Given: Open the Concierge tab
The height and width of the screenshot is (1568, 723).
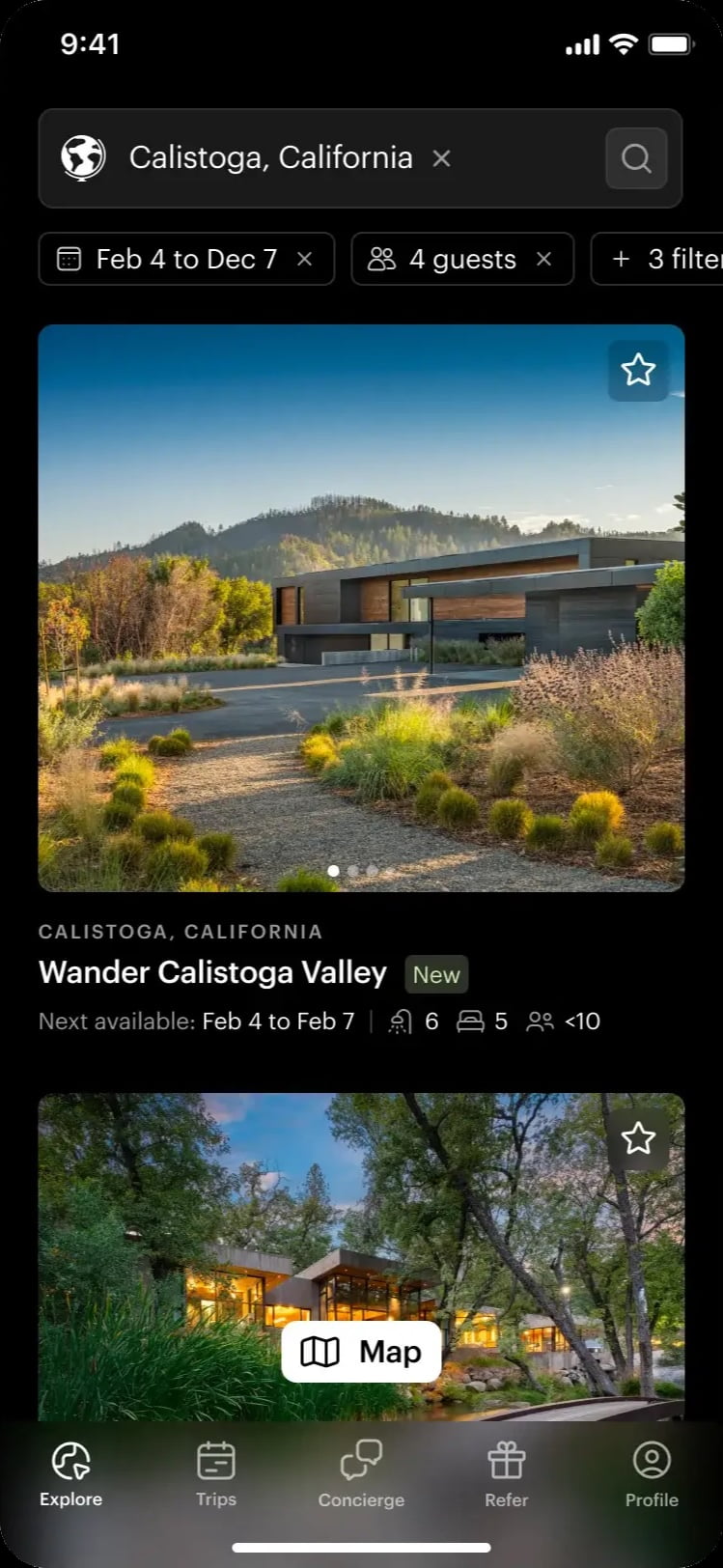Looking at the screenshot, I should click(x=361, y=1473).
